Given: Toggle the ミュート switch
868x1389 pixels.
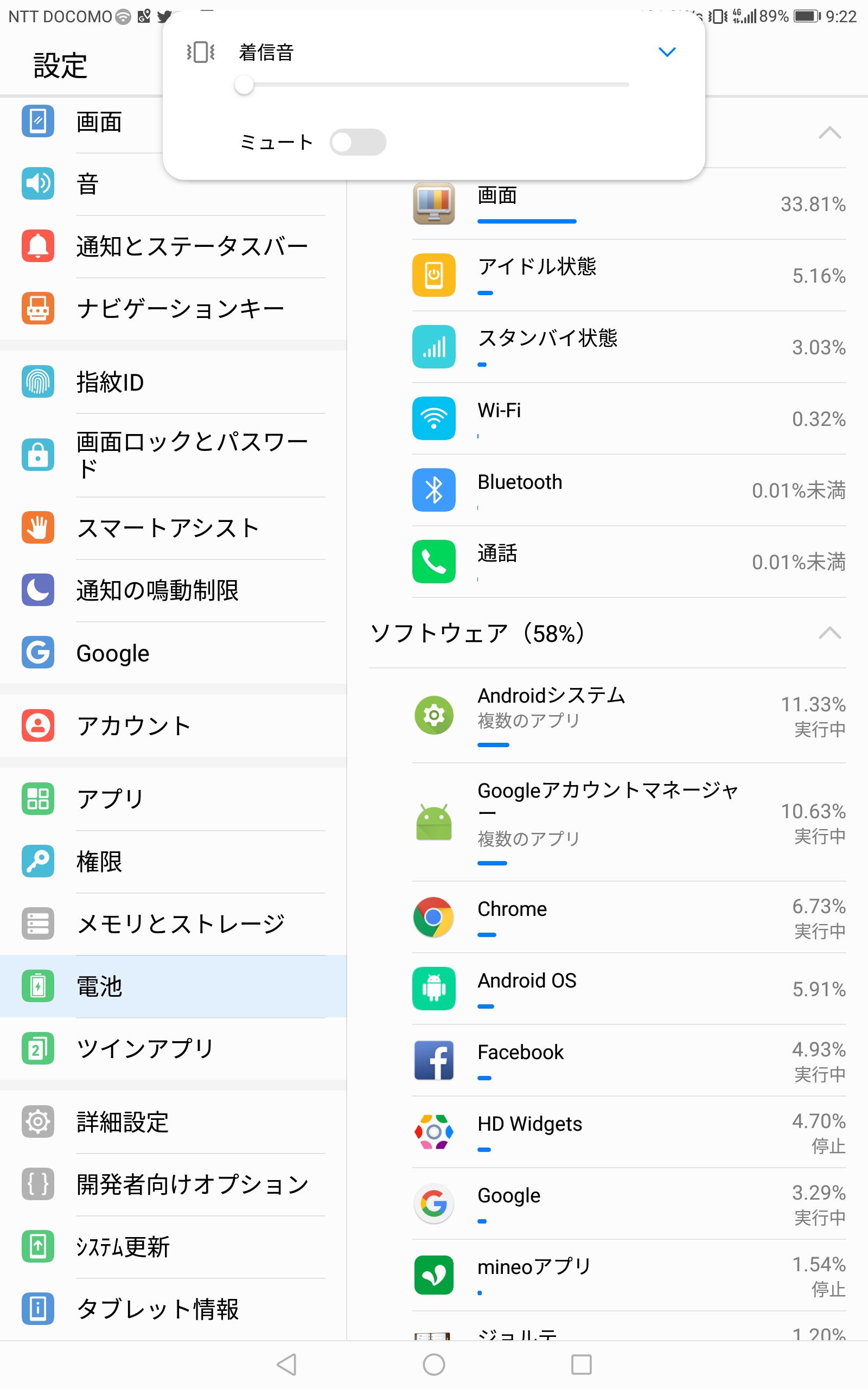Looking at the screenshot, I should [x=358, y=142].
